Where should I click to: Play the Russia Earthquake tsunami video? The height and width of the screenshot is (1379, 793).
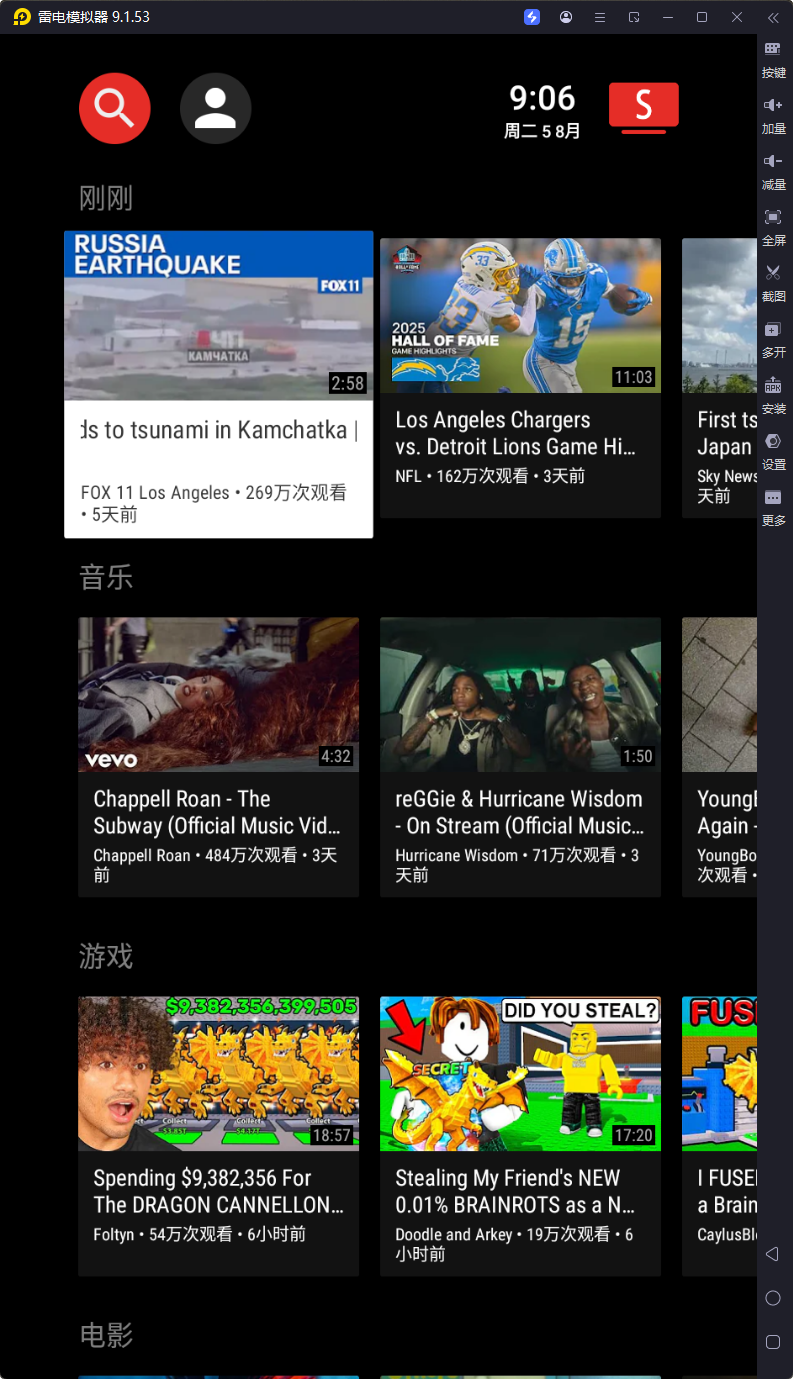218,315
